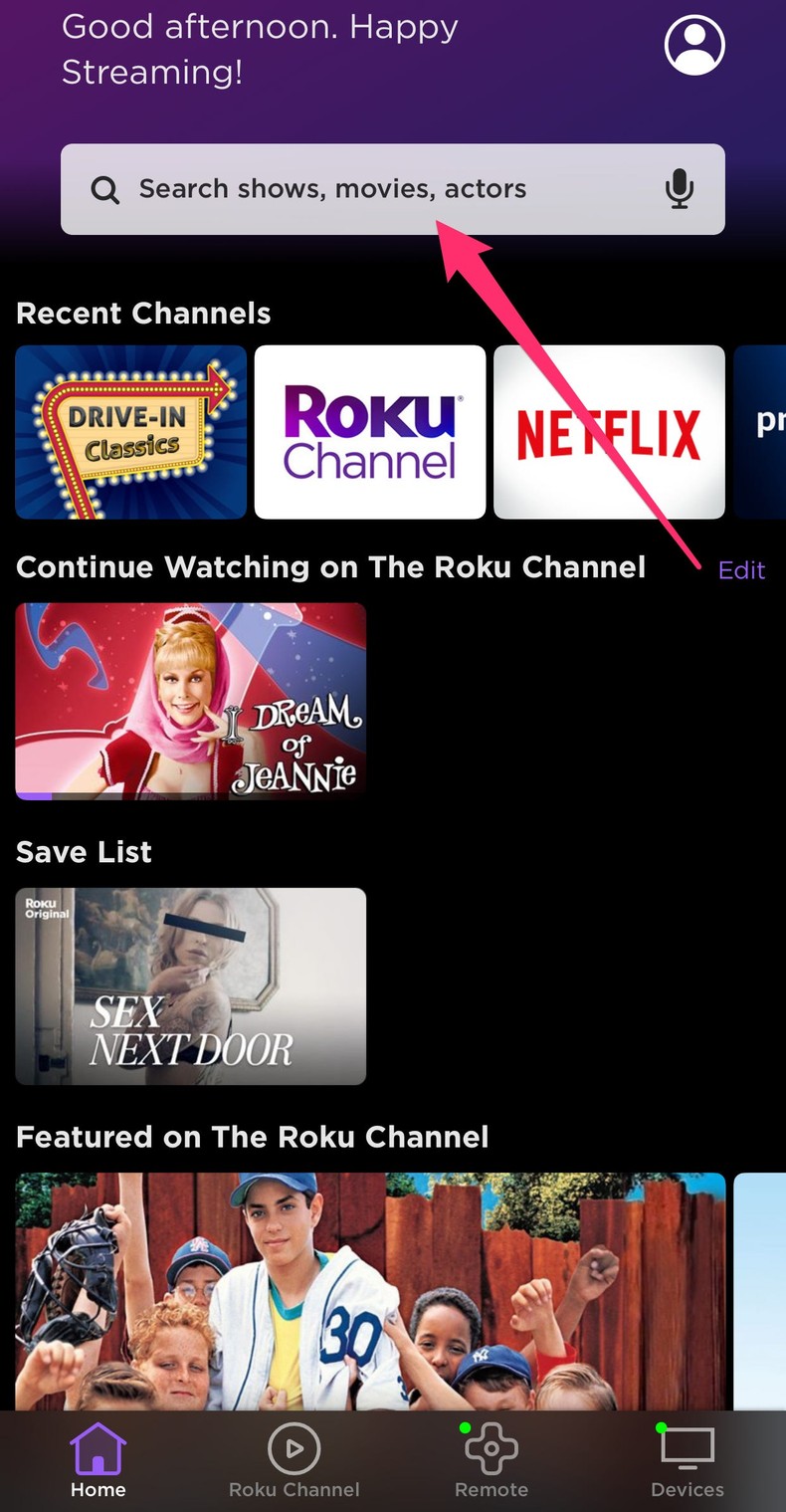Viewport: 786px width, 1512px height.
Task: Resume I Dream of Jeannie
Action: [191, 701]
